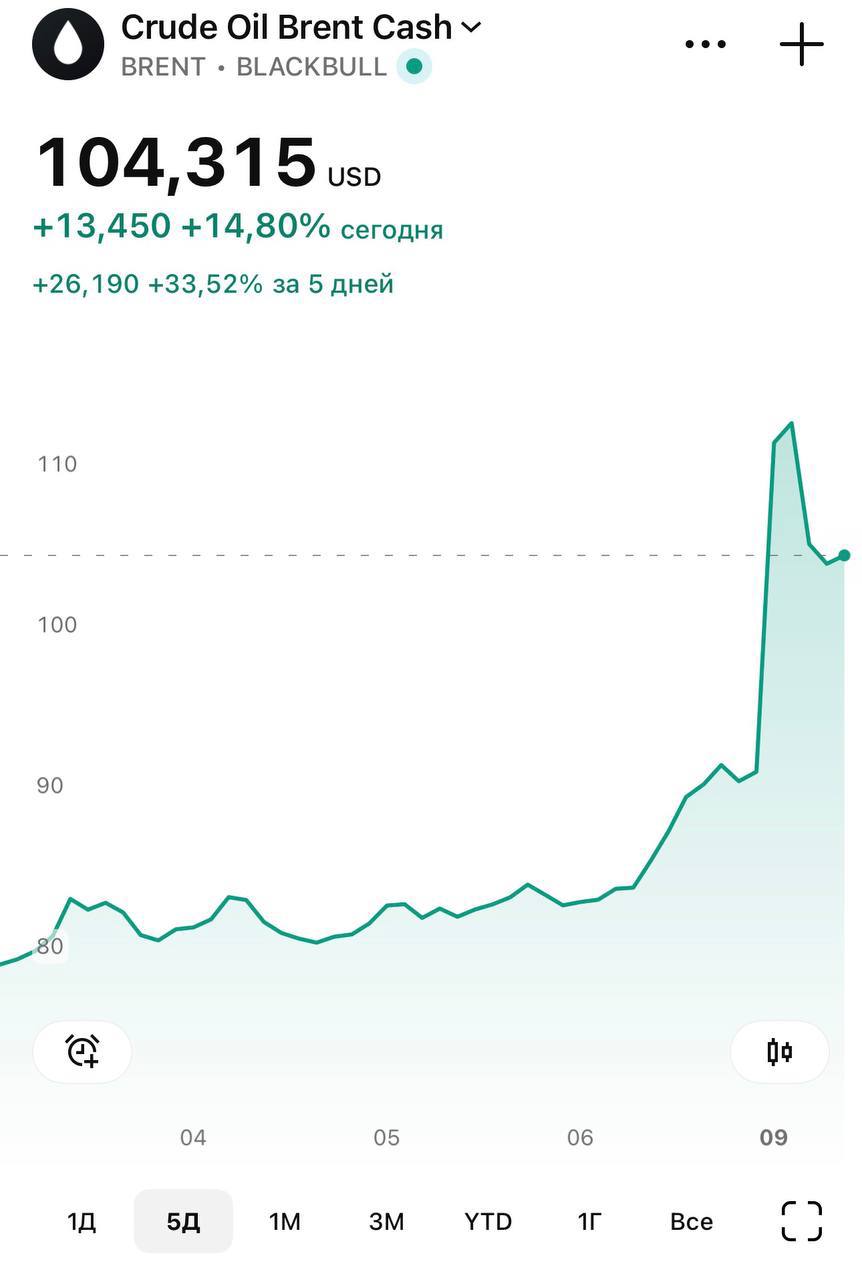Show the YTD time range
The height and width of the screenshot is (1280, 862).
(x=488, y=1221)
